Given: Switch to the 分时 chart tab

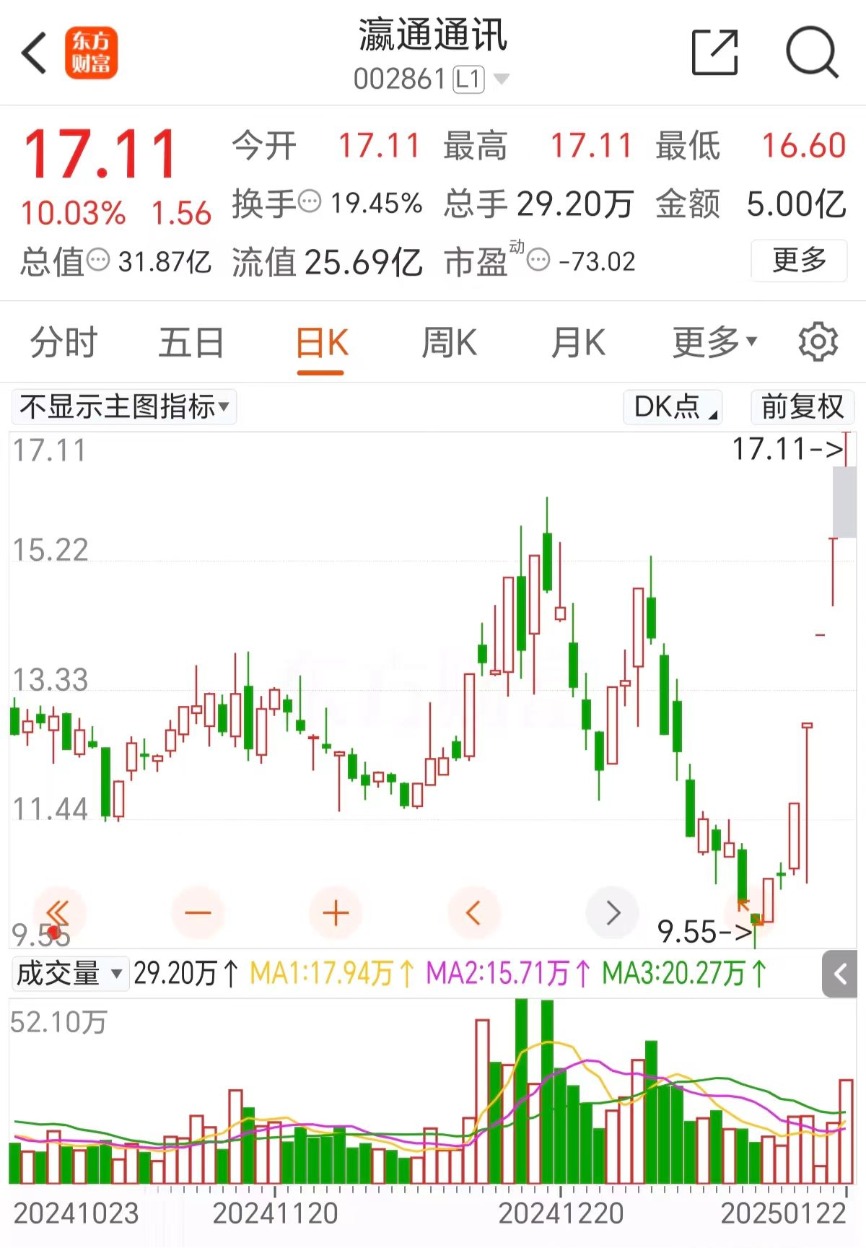Looking at the screenshot, I should tap(64, 342).
